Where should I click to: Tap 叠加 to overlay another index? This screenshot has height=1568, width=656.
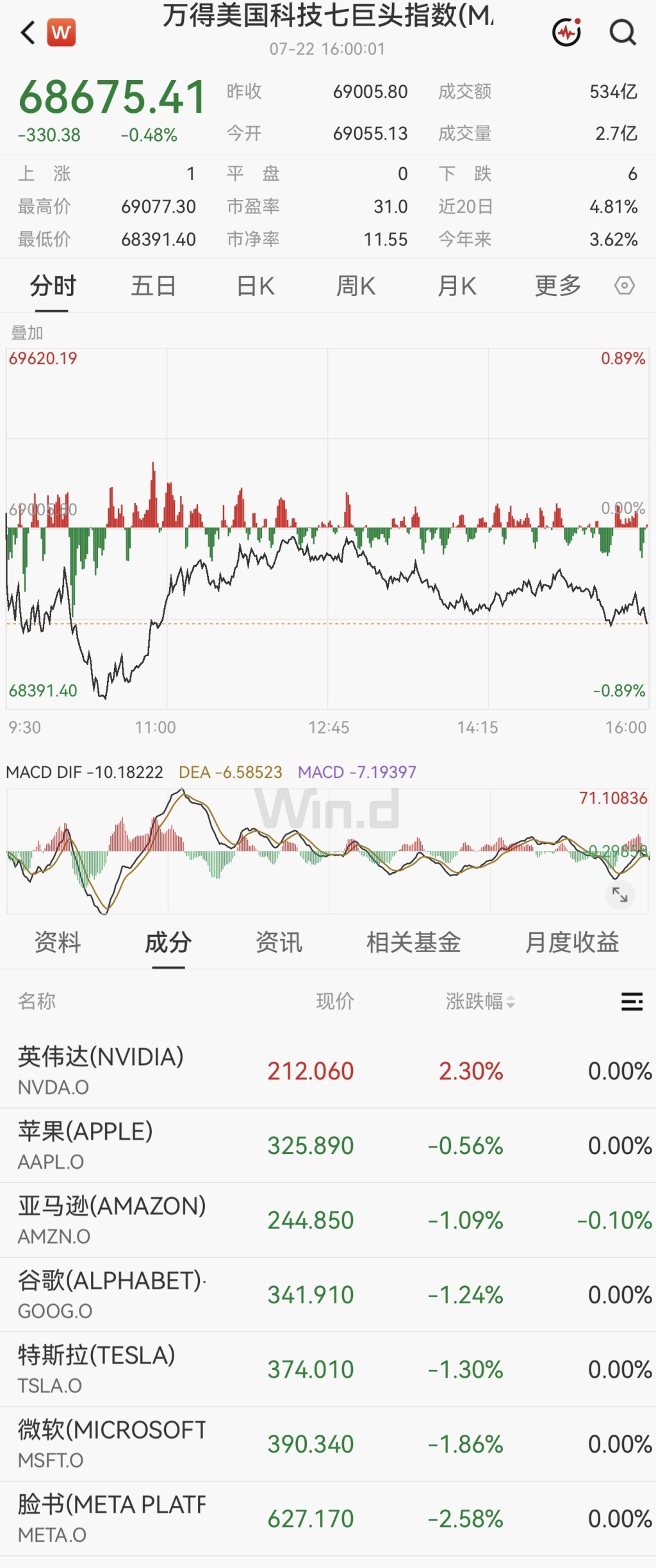click(27, 333)
